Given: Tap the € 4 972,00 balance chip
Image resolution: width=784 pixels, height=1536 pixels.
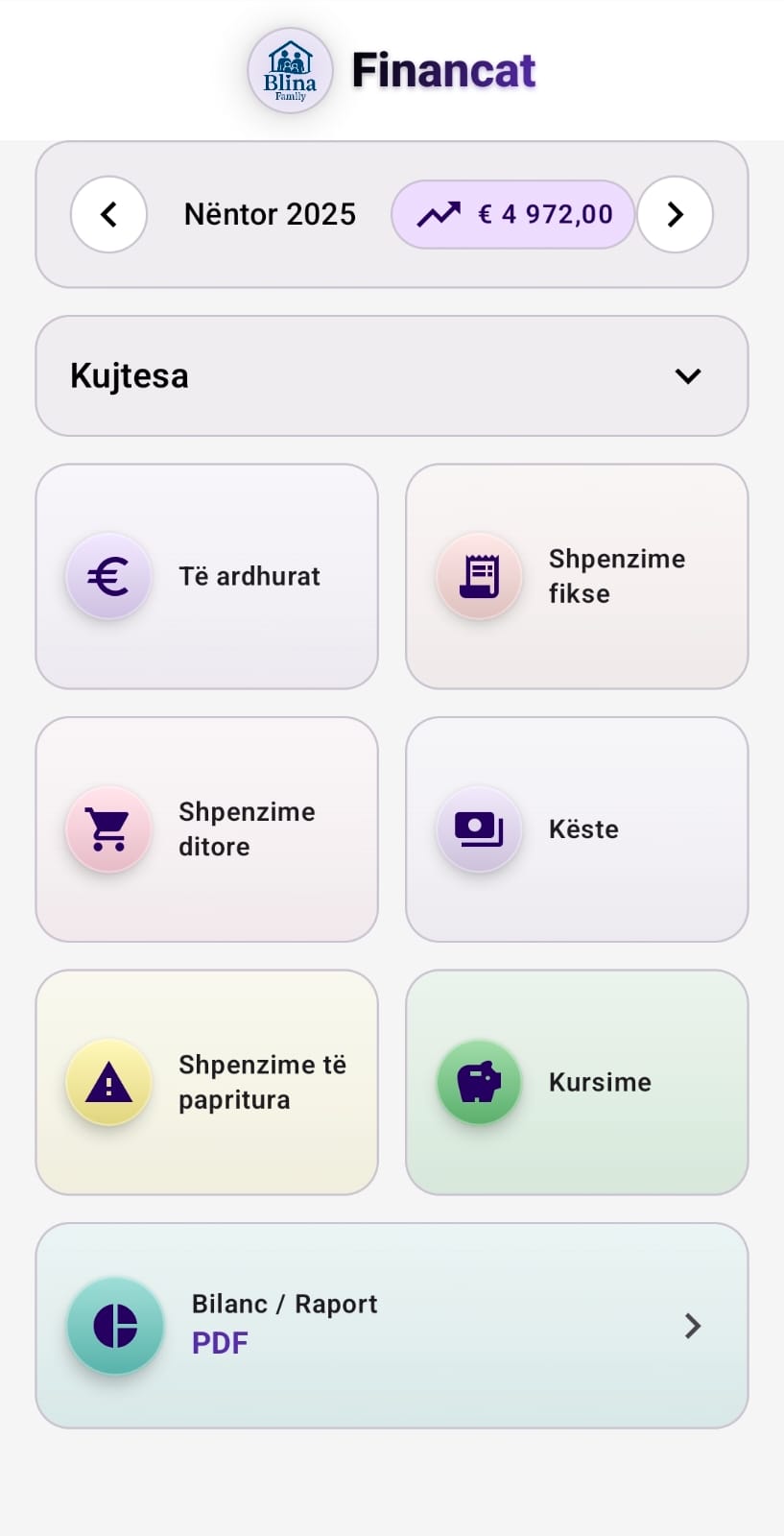Looking at the screenshot, I should click(x=512, y=214).
